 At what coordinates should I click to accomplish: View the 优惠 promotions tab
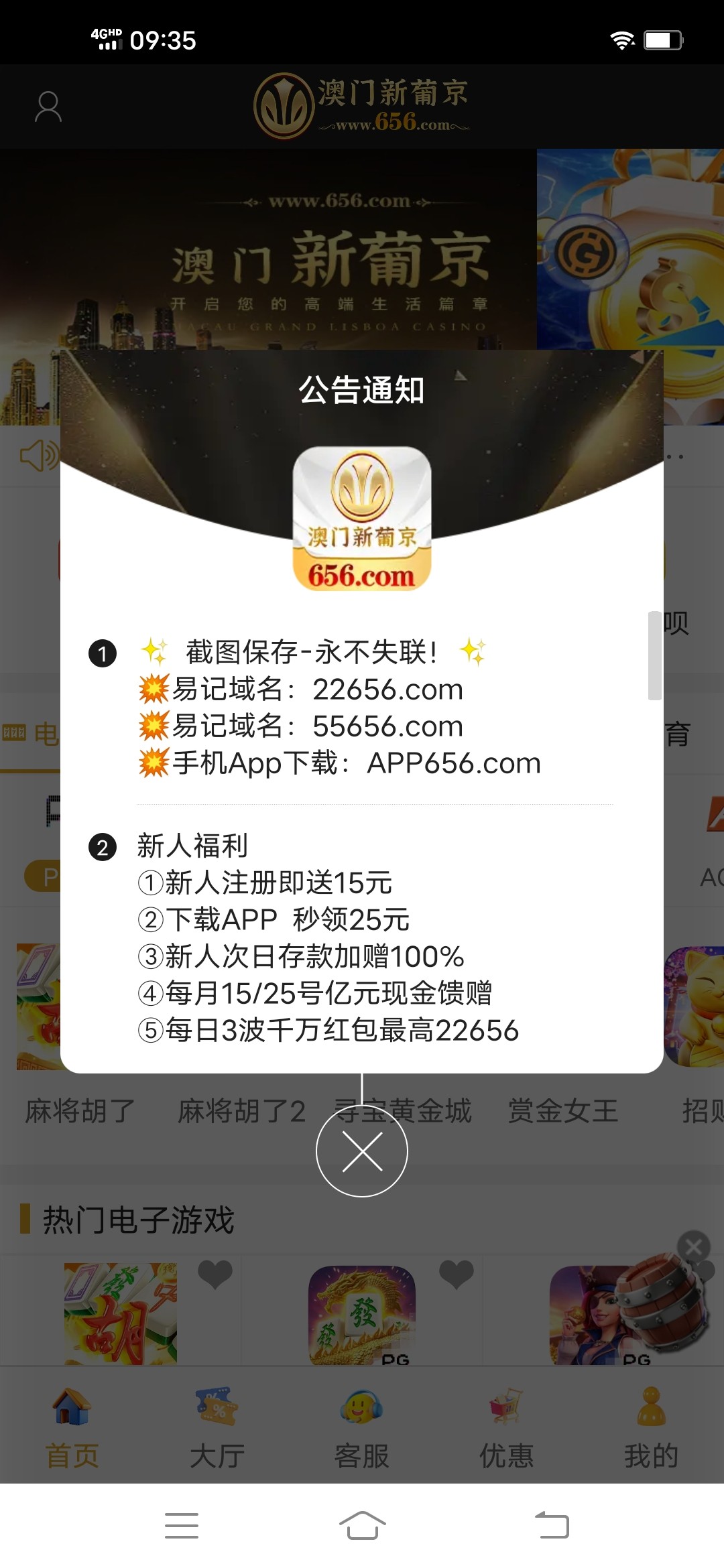point(507,1427)
